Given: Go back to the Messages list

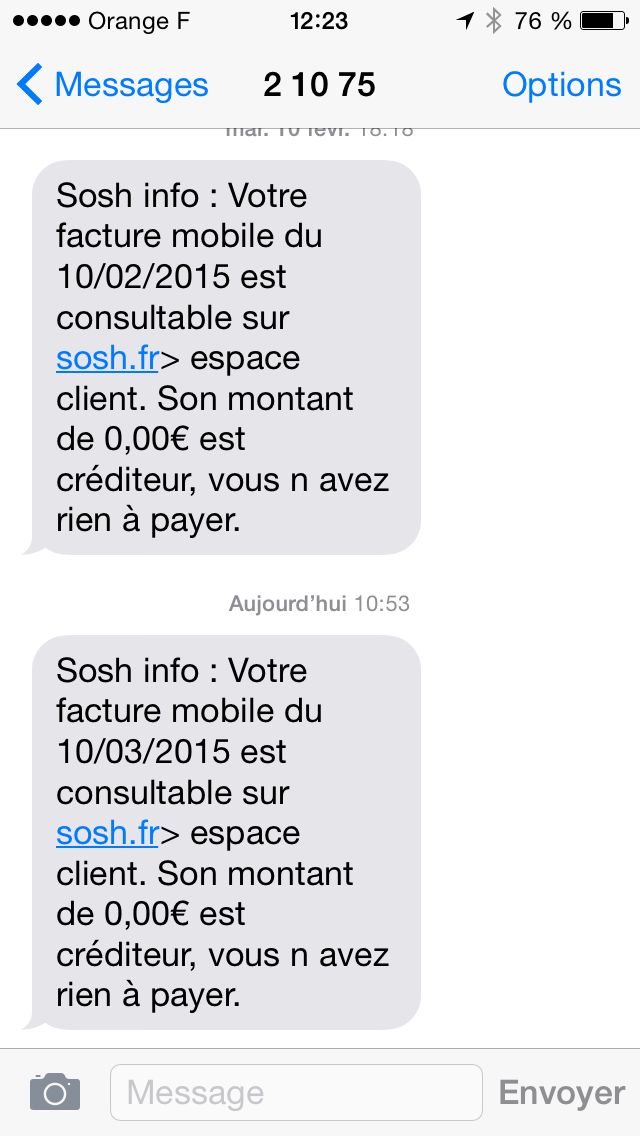Looking at the screenshot, I should coord(112,85).
